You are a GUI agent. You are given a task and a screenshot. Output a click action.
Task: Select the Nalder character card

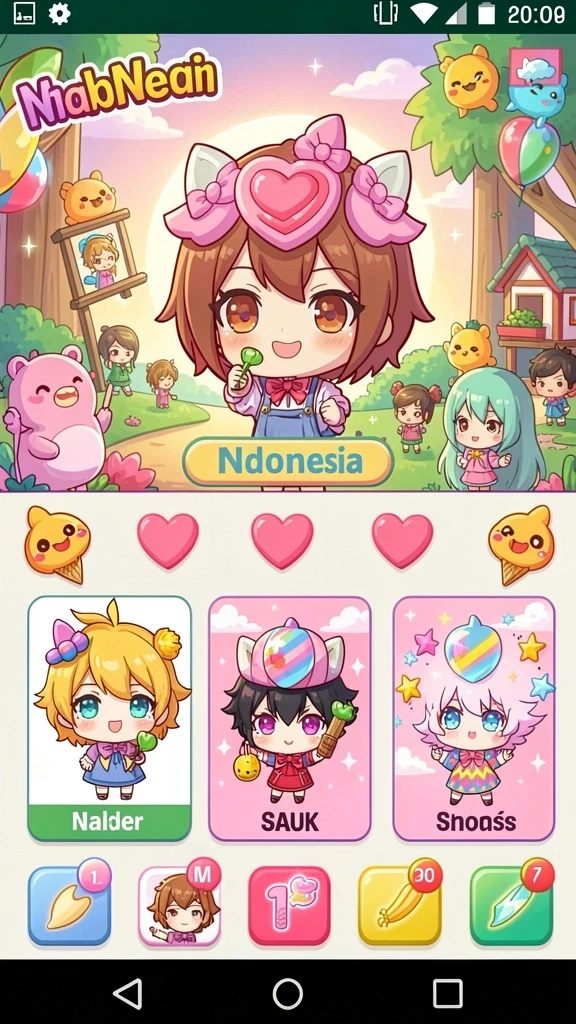tap(109, 718)
